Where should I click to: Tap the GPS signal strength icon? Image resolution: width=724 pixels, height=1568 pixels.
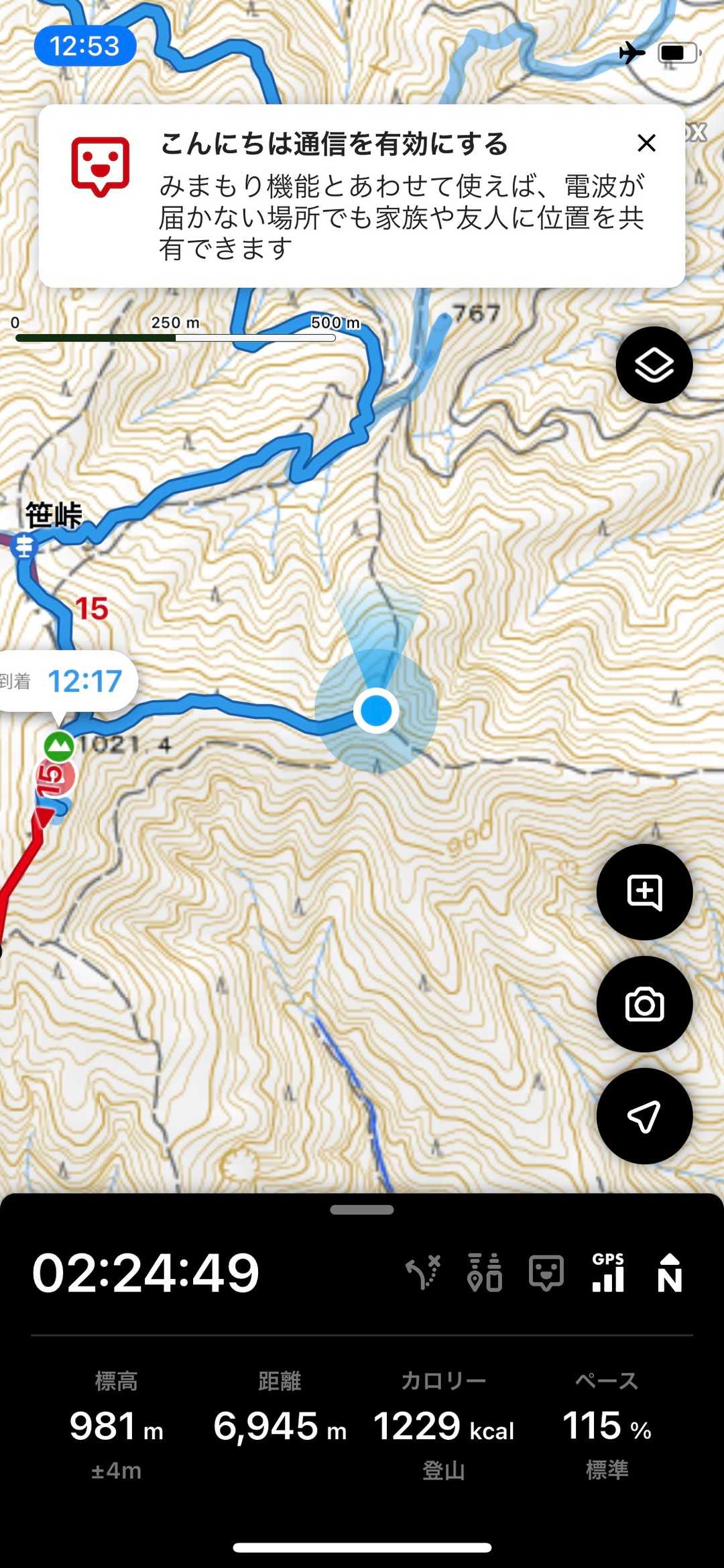pos(608,1272)
